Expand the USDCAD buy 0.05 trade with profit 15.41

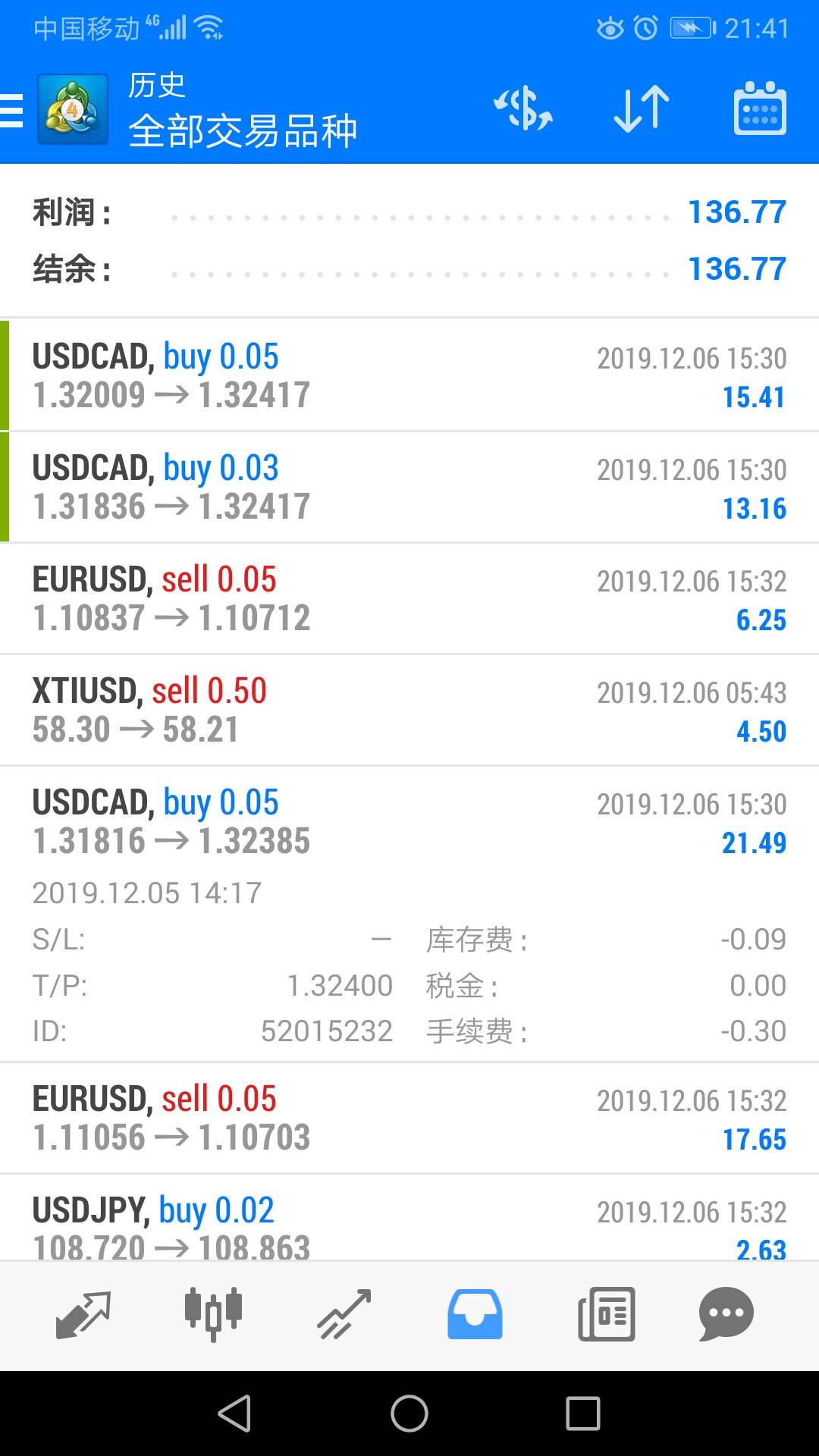pos(409,375)
